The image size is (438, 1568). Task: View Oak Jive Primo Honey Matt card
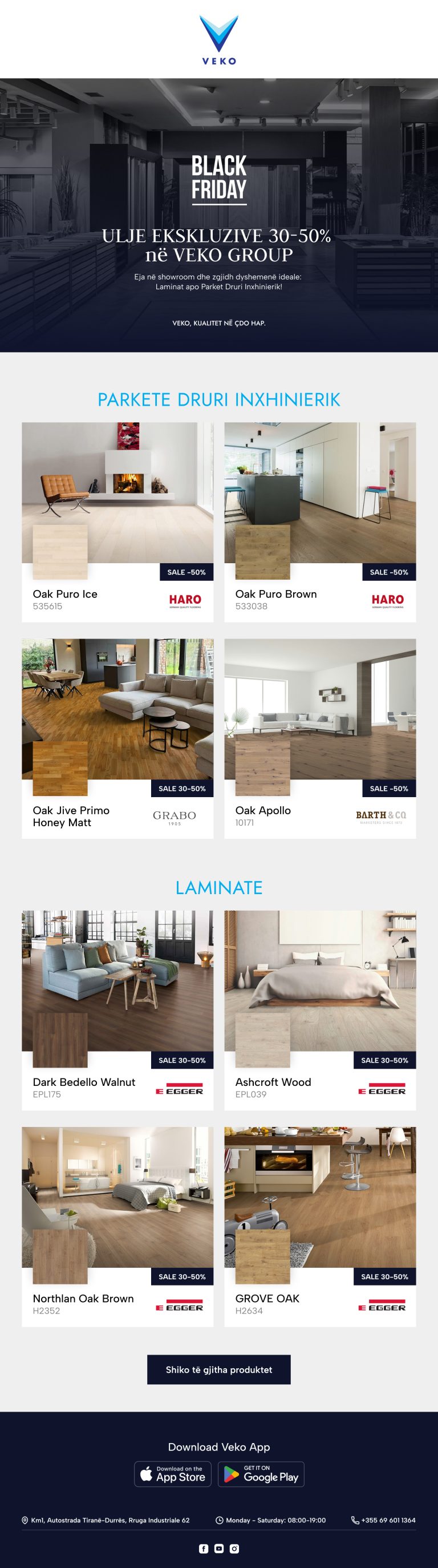(117, 738)
